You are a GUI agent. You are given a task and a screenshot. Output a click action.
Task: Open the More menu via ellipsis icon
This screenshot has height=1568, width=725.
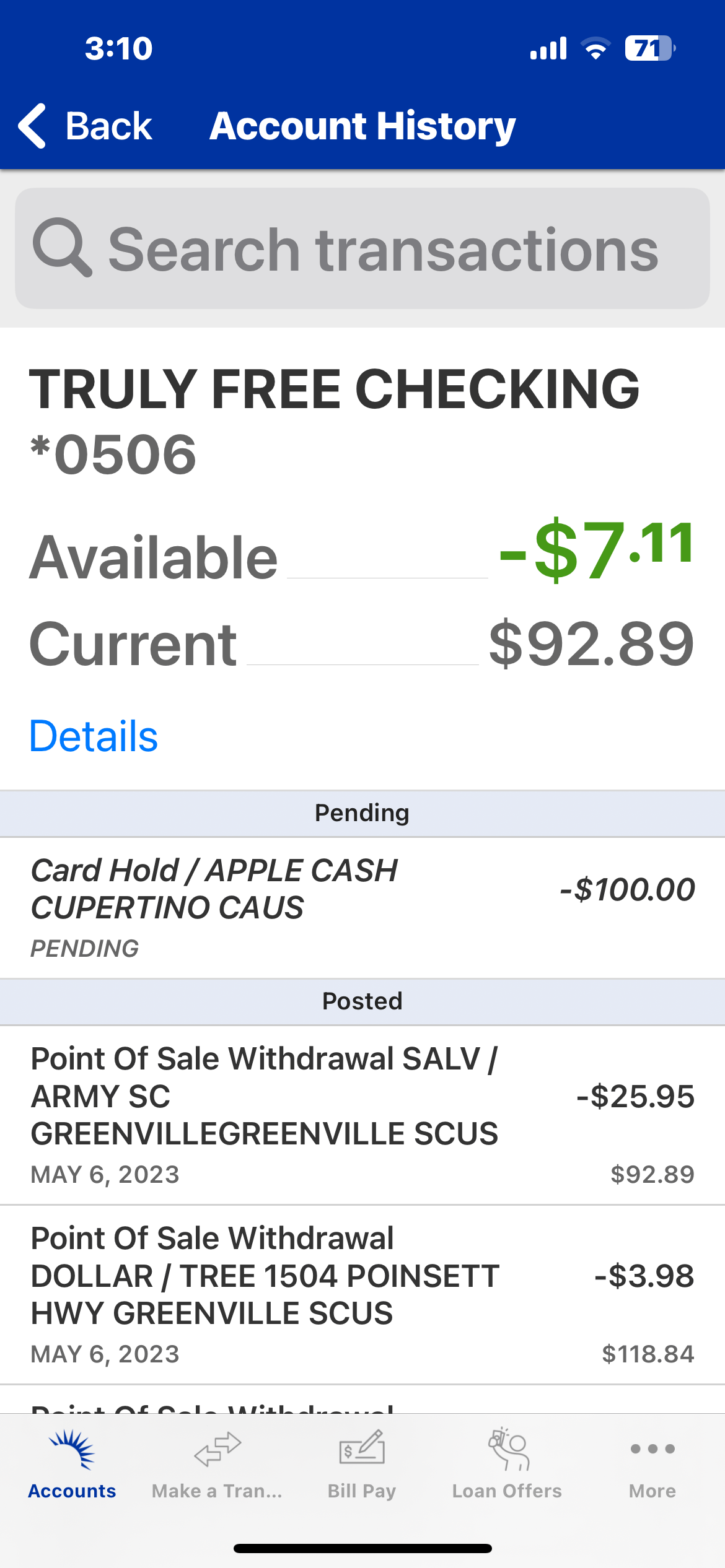tap(651, 1448)
